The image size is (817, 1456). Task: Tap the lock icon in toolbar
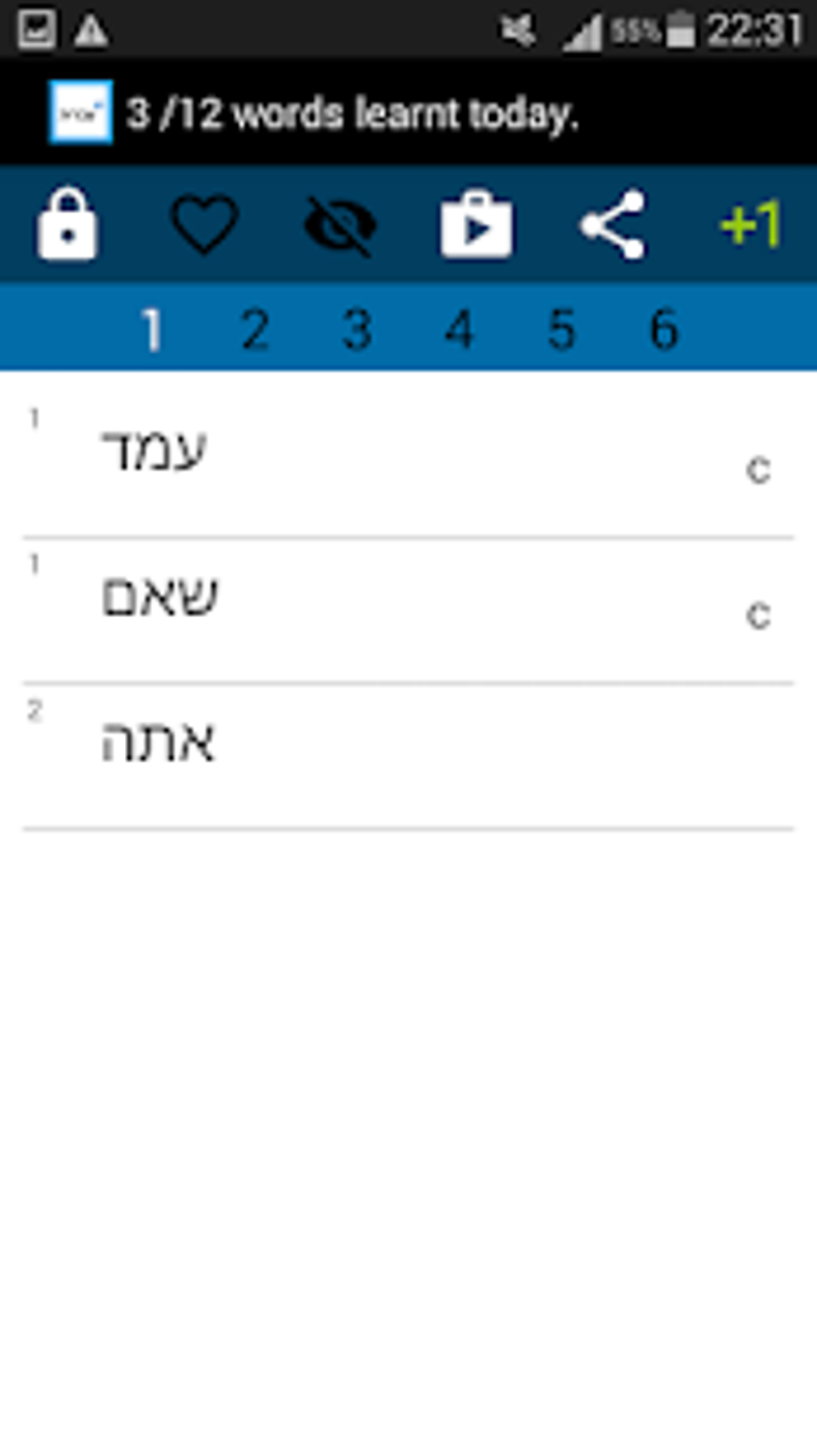(68, 225)
